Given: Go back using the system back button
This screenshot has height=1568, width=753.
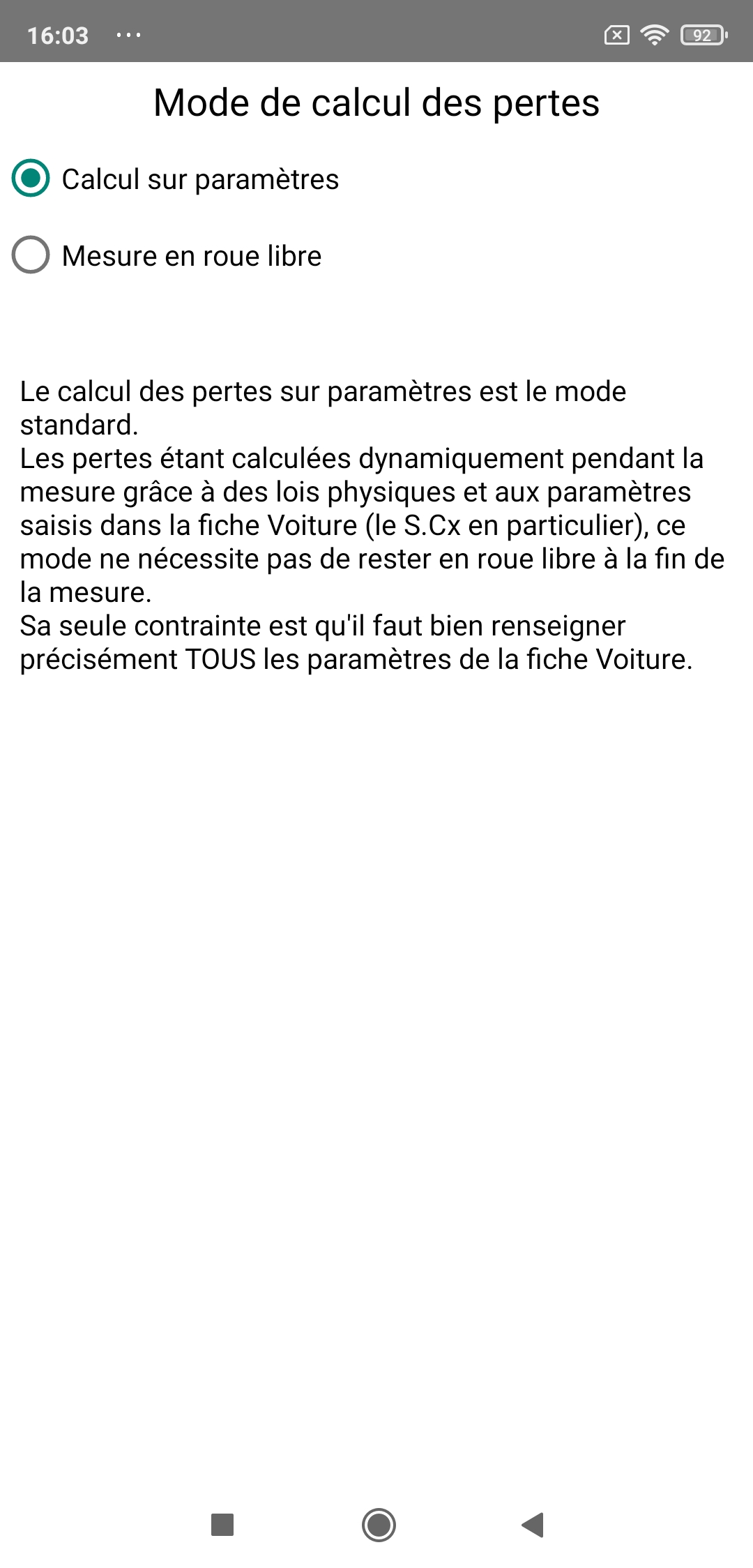Looking at the screenshot, I should coord(533,1525).
